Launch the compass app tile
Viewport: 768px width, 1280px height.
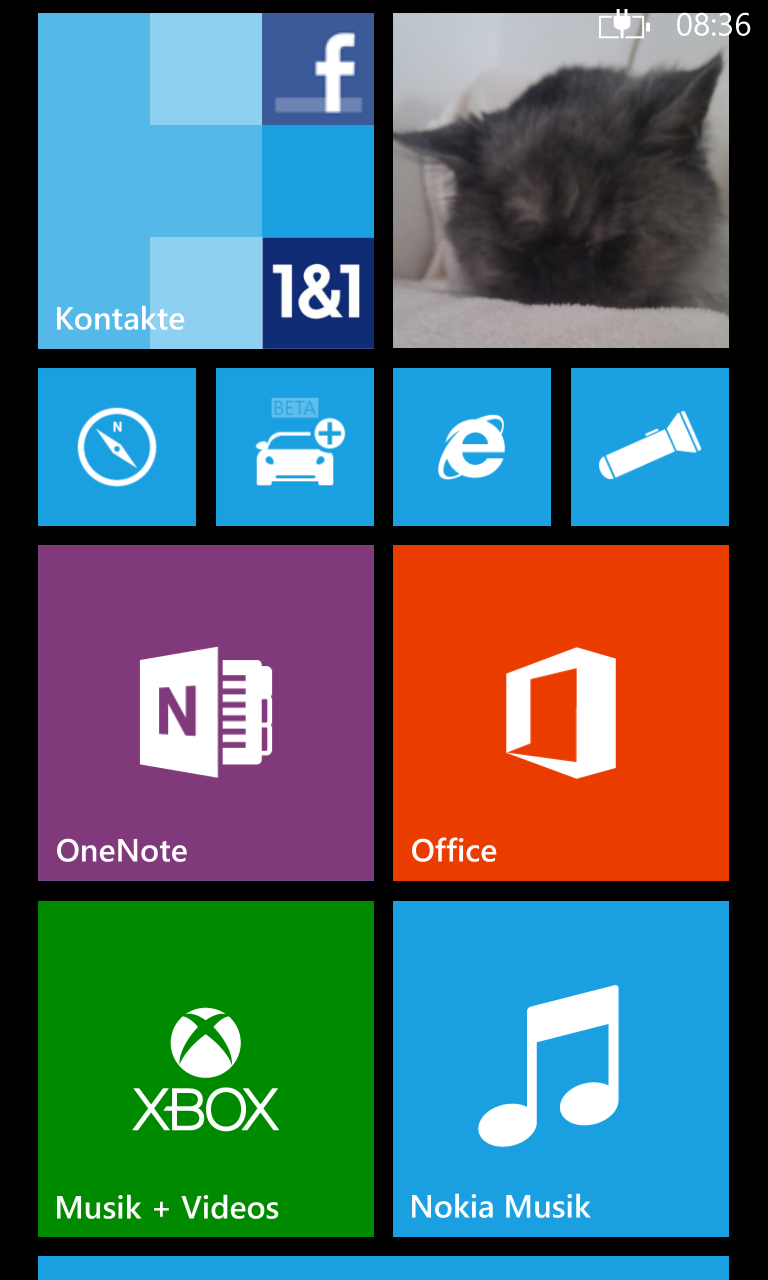point(117,447)
